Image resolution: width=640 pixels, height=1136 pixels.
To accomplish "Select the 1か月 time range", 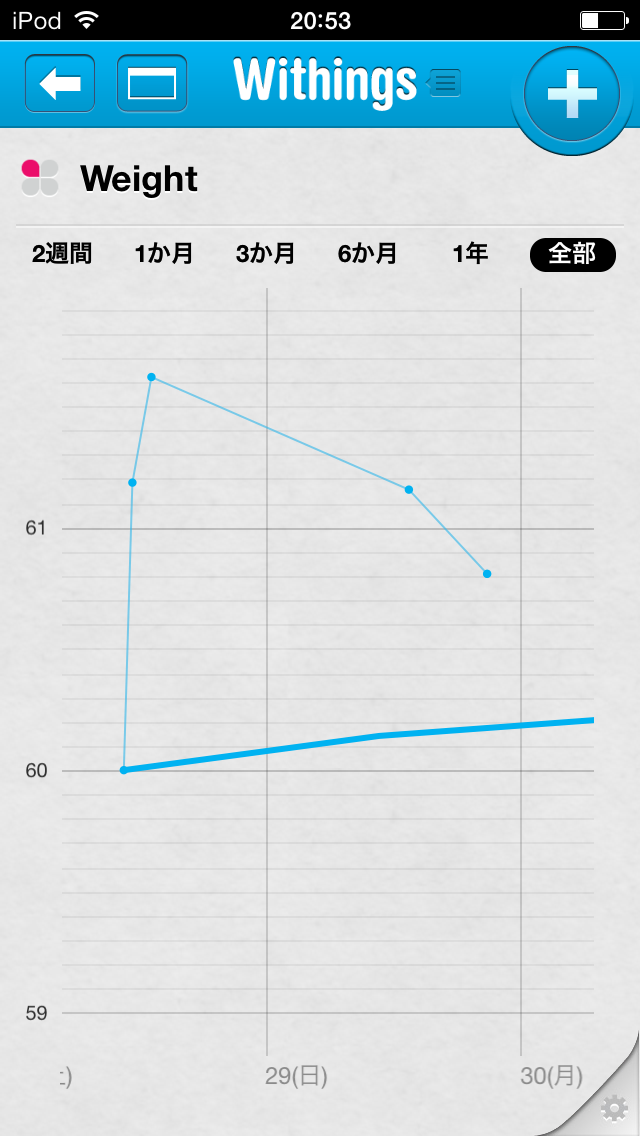I will coord(163,255).
